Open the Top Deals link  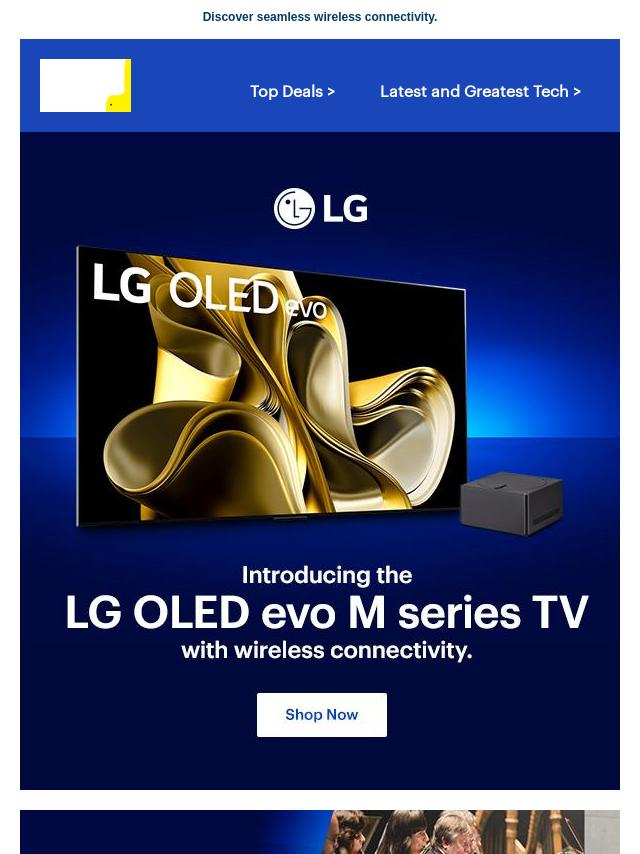click(292, 91)
